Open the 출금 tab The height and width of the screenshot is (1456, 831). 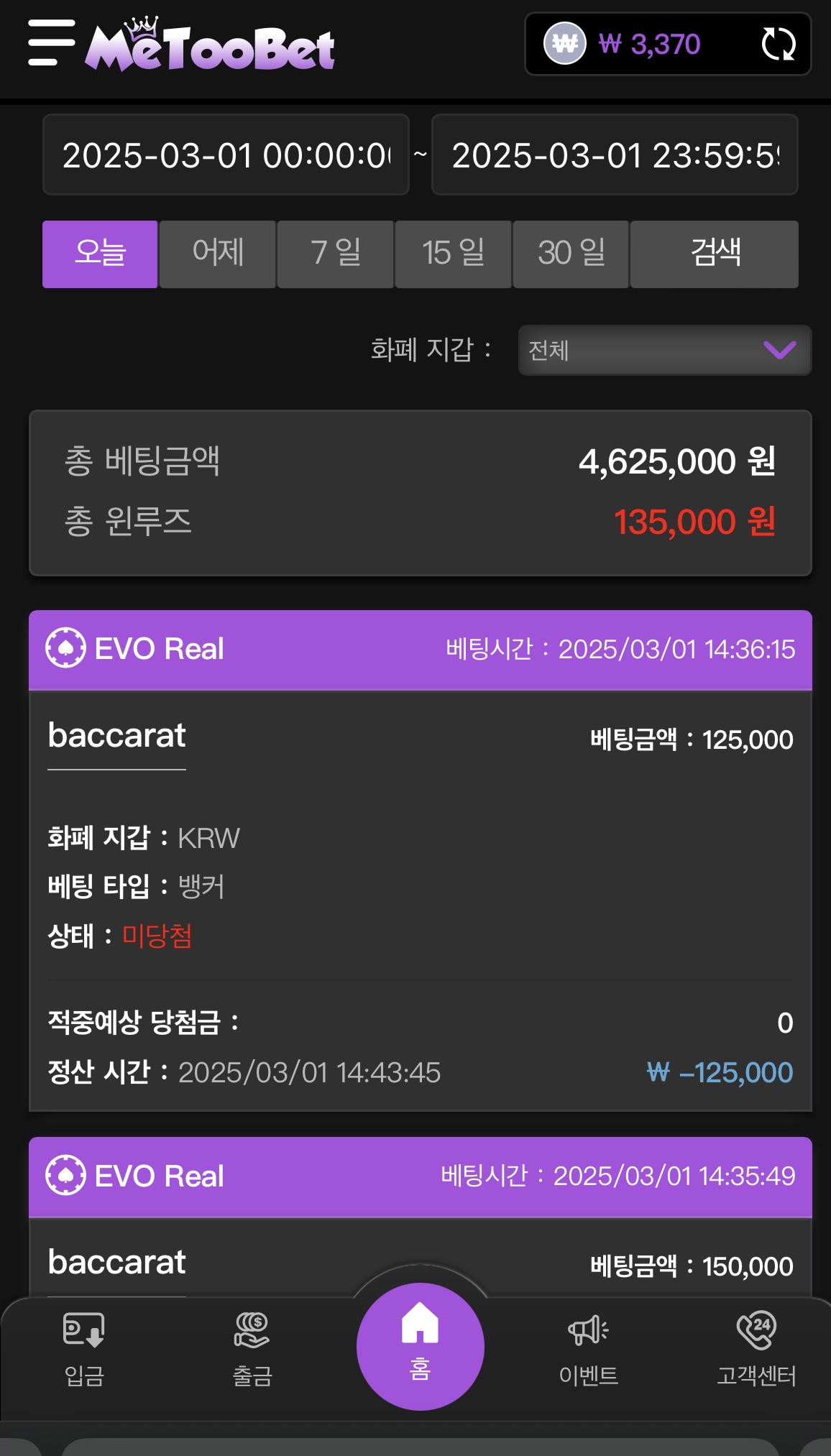pos(252,1350)
